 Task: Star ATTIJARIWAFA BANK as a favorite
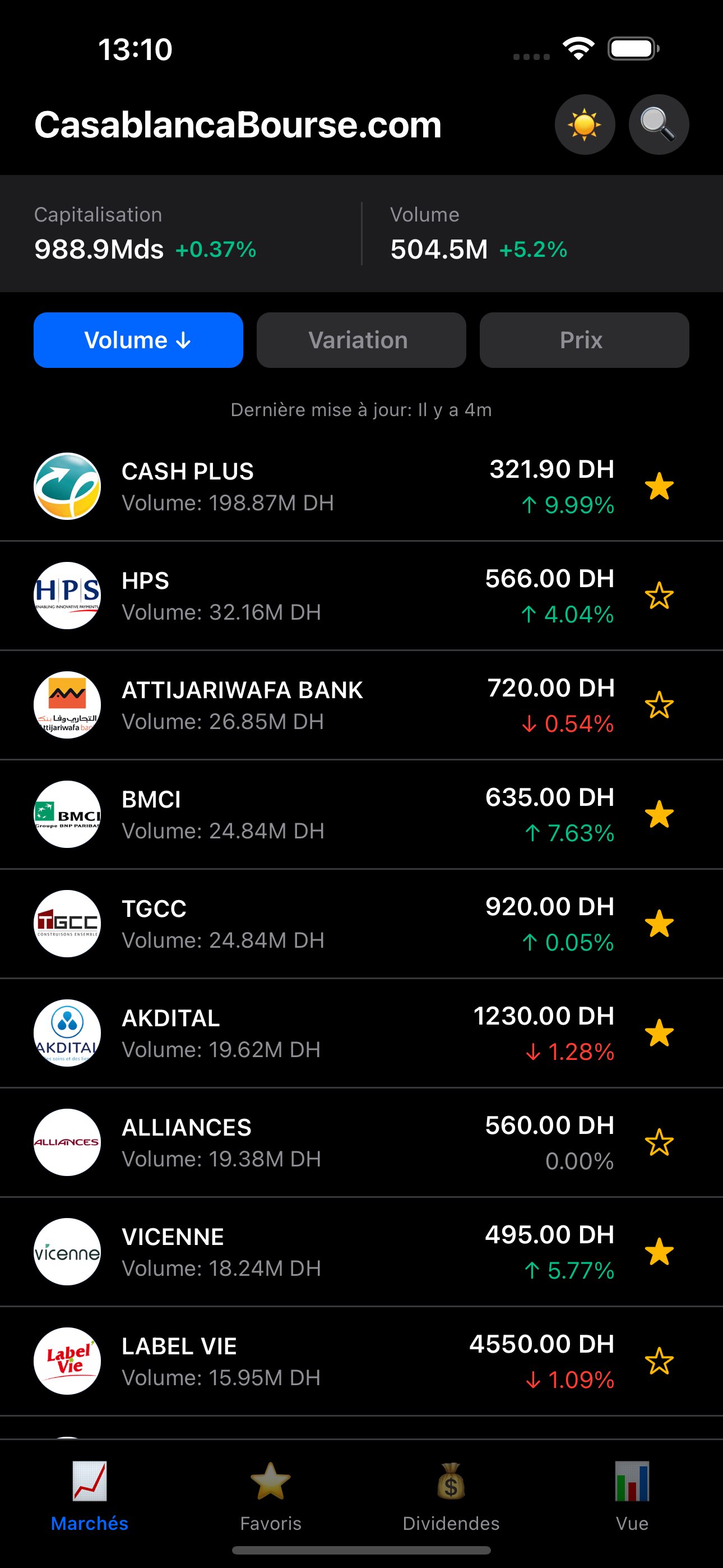click(659, 705)
